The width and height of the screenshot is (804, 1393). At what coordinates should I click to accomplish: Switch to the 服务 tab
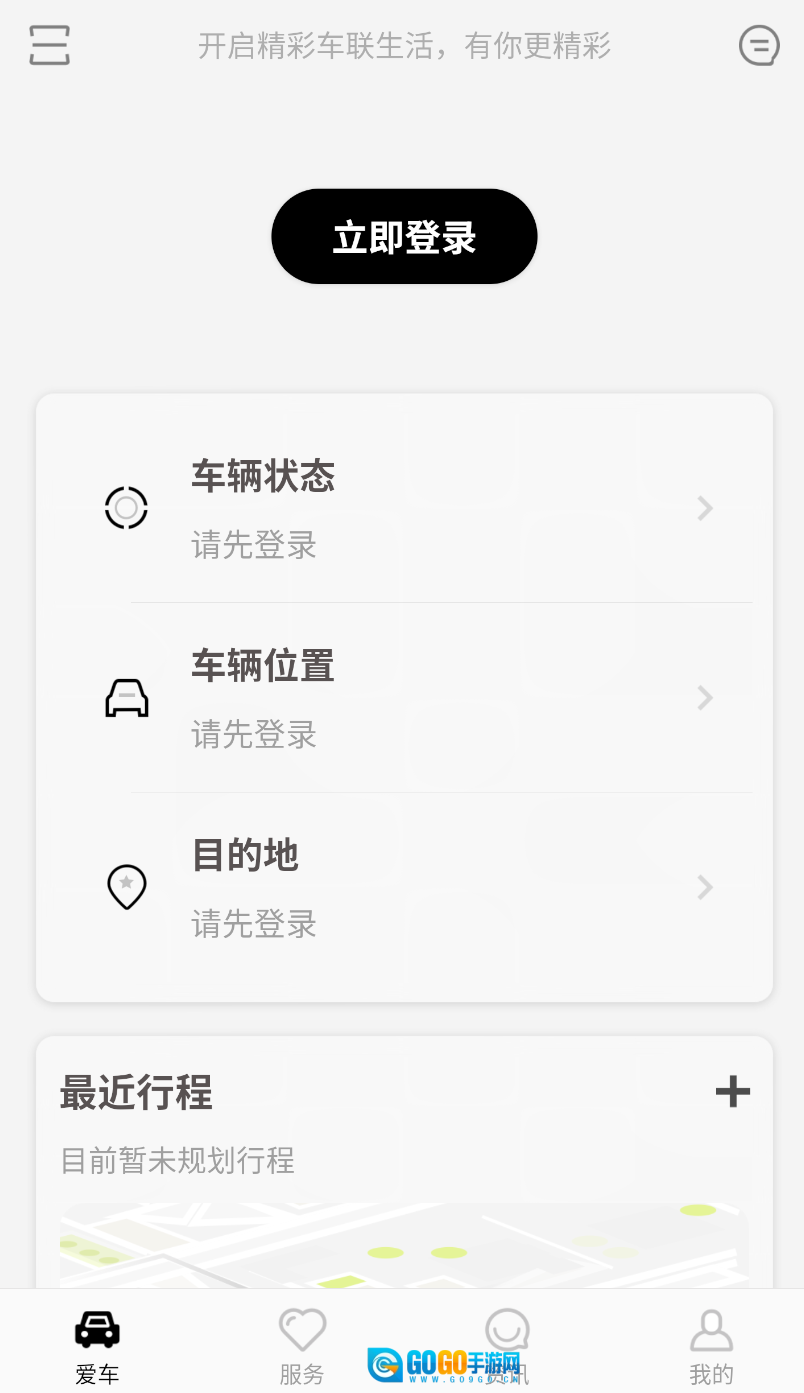[x=302, y=1345]
